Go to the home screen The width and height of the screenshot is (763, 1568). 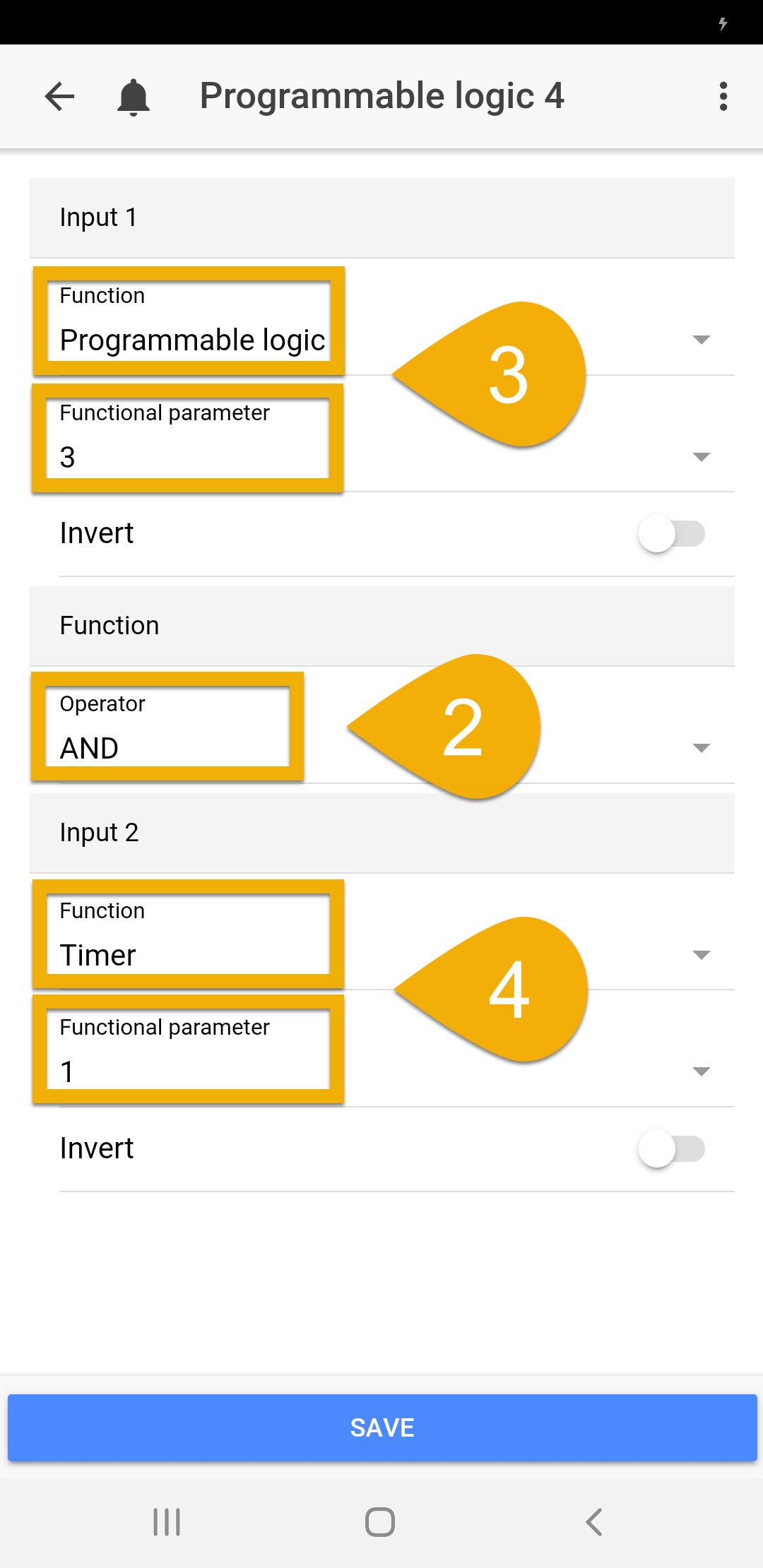pos(380,1522)
